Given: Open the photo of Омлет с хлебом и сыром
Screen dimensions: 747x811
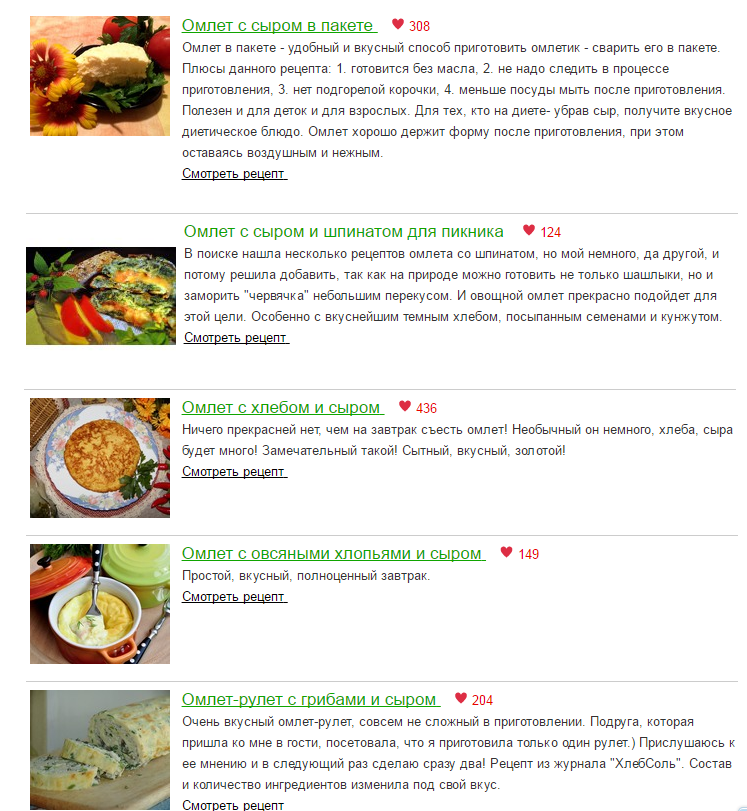Looking at the screenshot, I should tap(100, 458).
